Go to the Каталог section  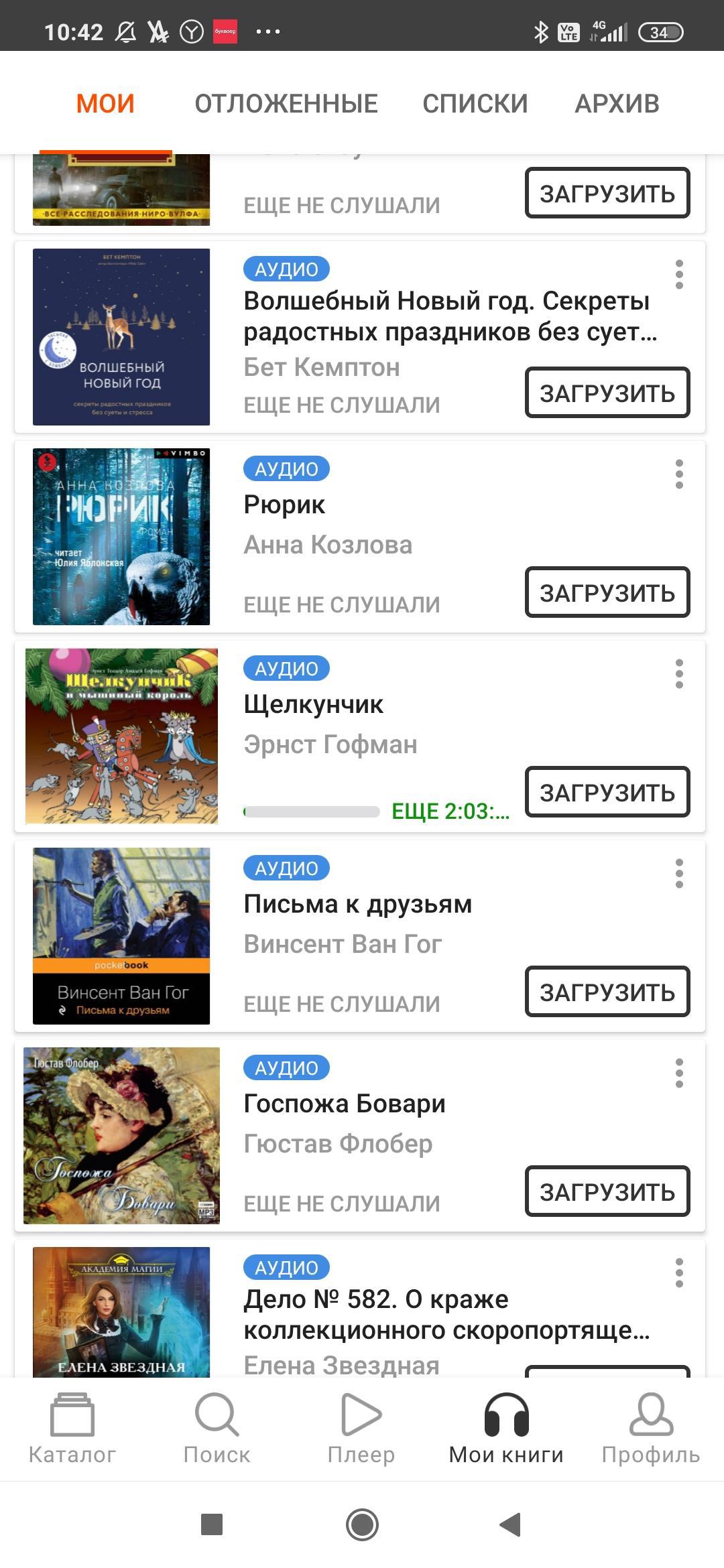(x=72, y=1429)
